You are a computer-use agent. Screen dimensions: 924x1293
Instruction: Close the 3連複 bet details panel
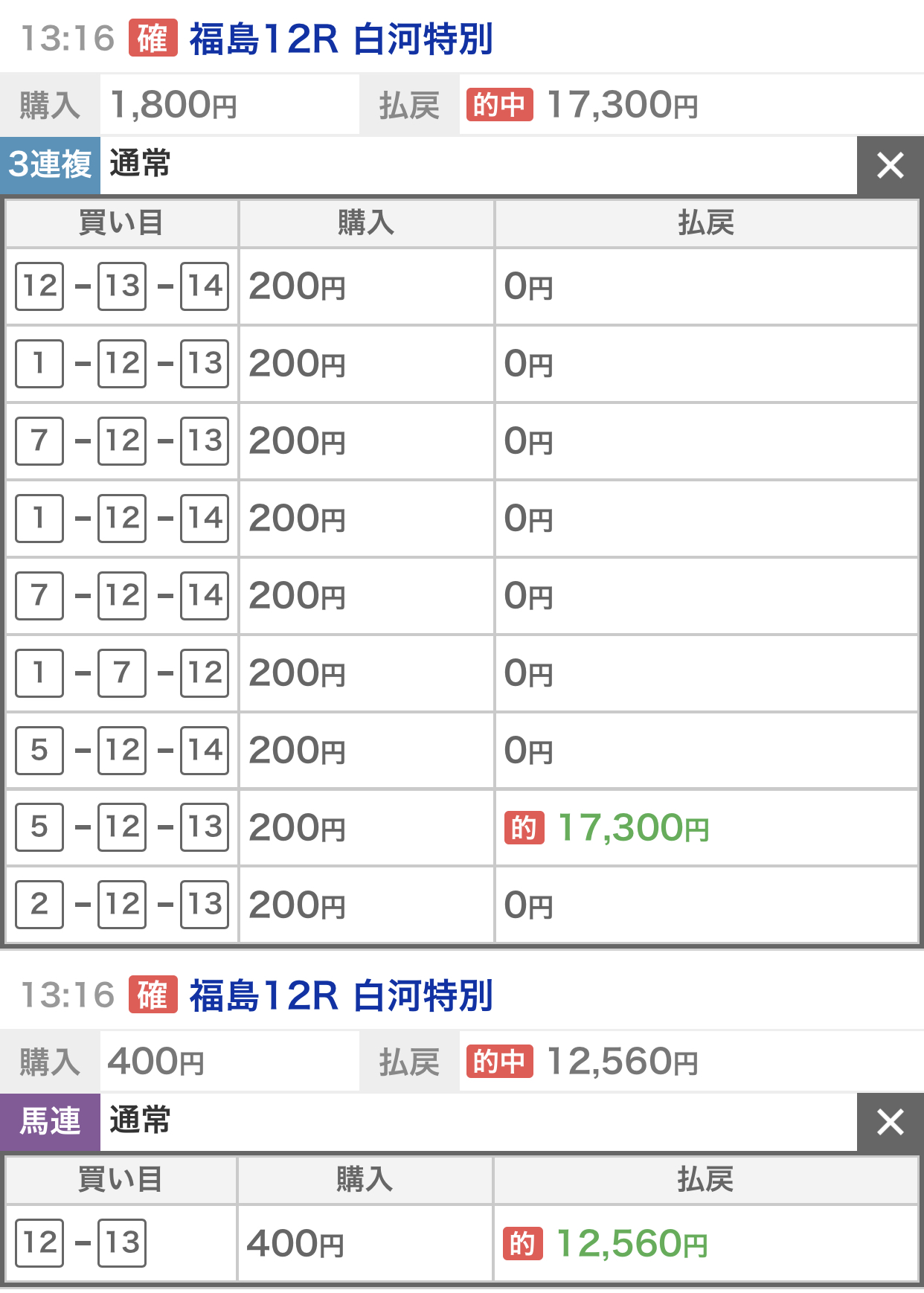(890, 165)
